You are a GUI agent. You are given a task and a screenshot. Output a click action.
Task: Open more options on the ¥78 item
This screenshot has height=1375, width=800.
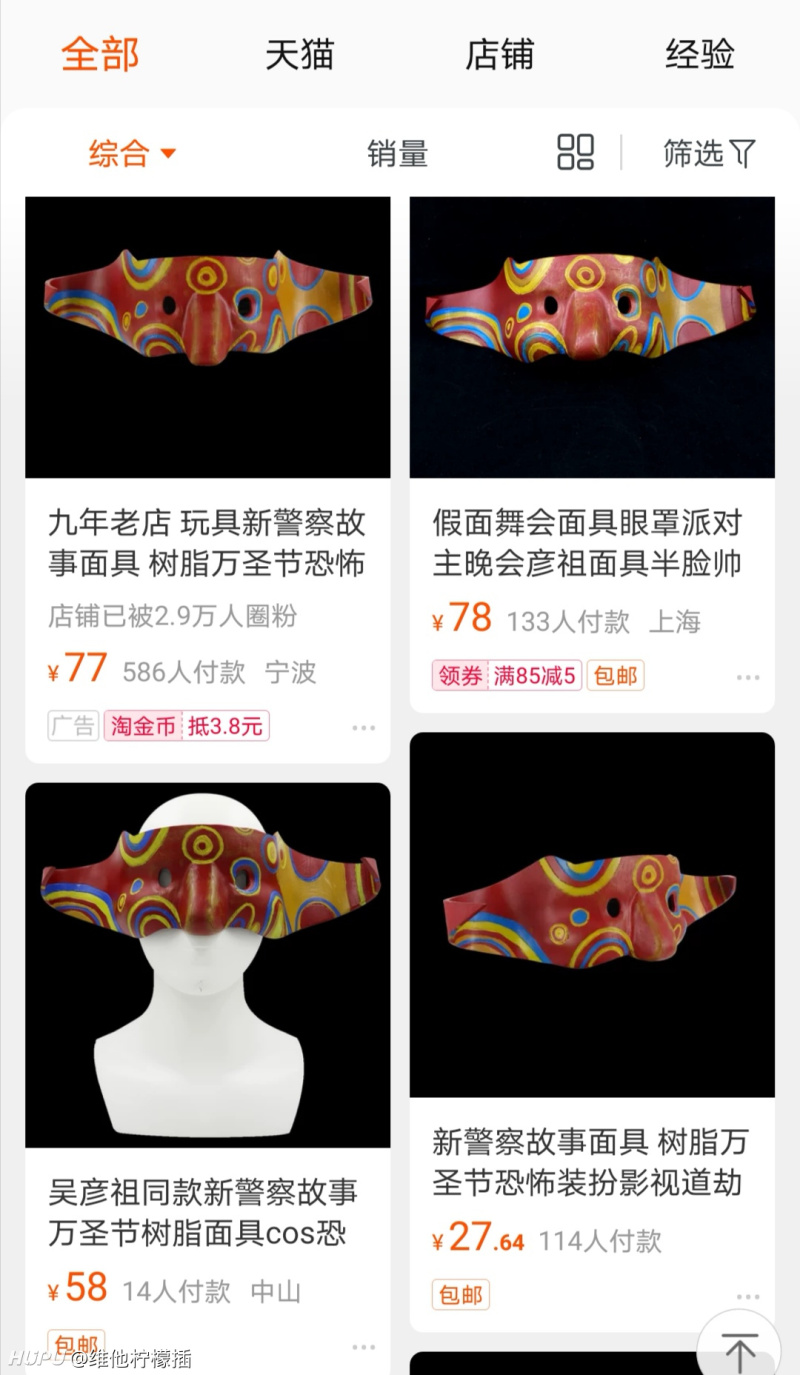coord(748,678)
